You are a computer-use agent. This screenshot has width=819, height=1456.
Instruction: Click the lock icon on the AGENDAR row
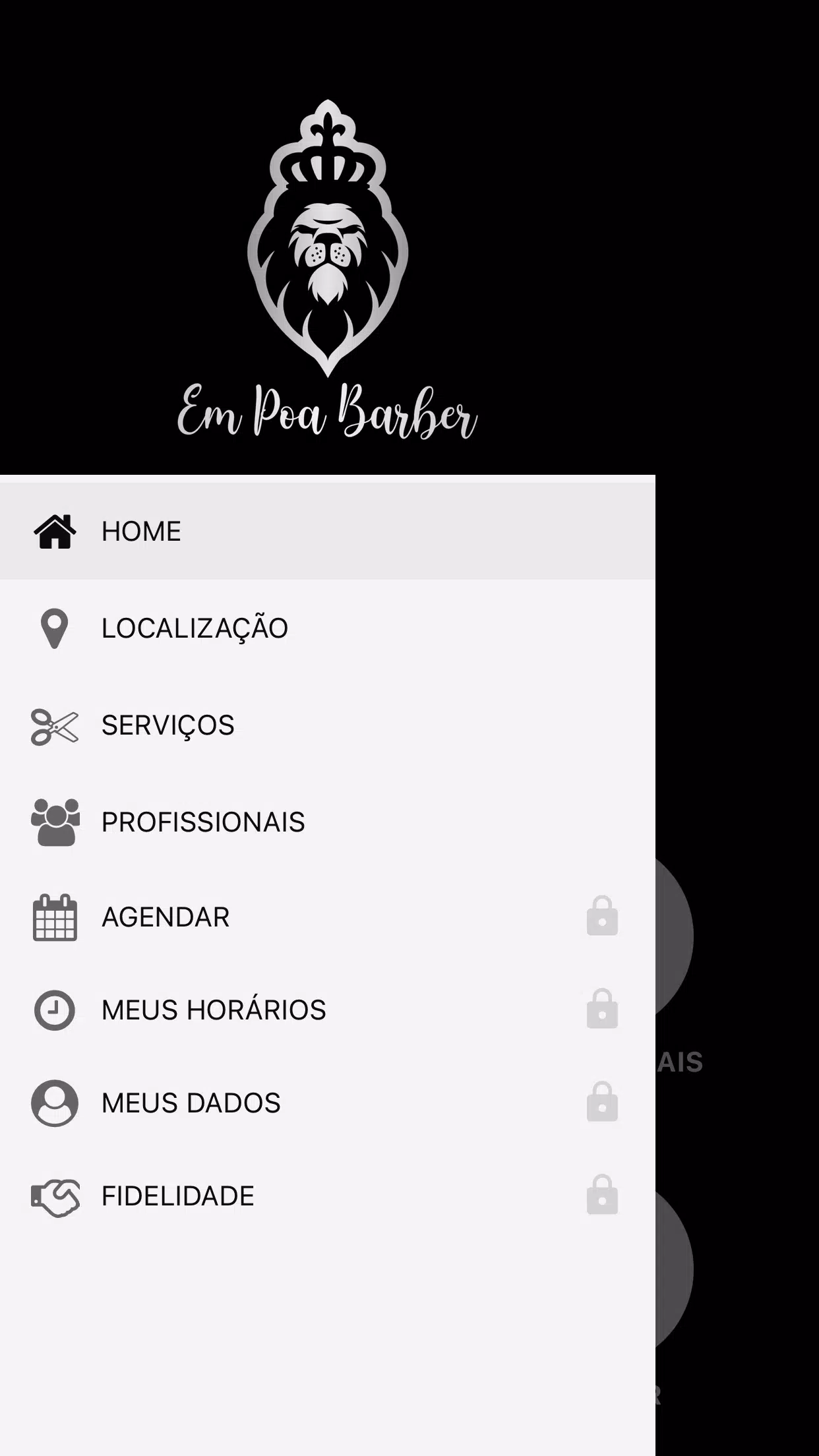[x=602, y=917]
